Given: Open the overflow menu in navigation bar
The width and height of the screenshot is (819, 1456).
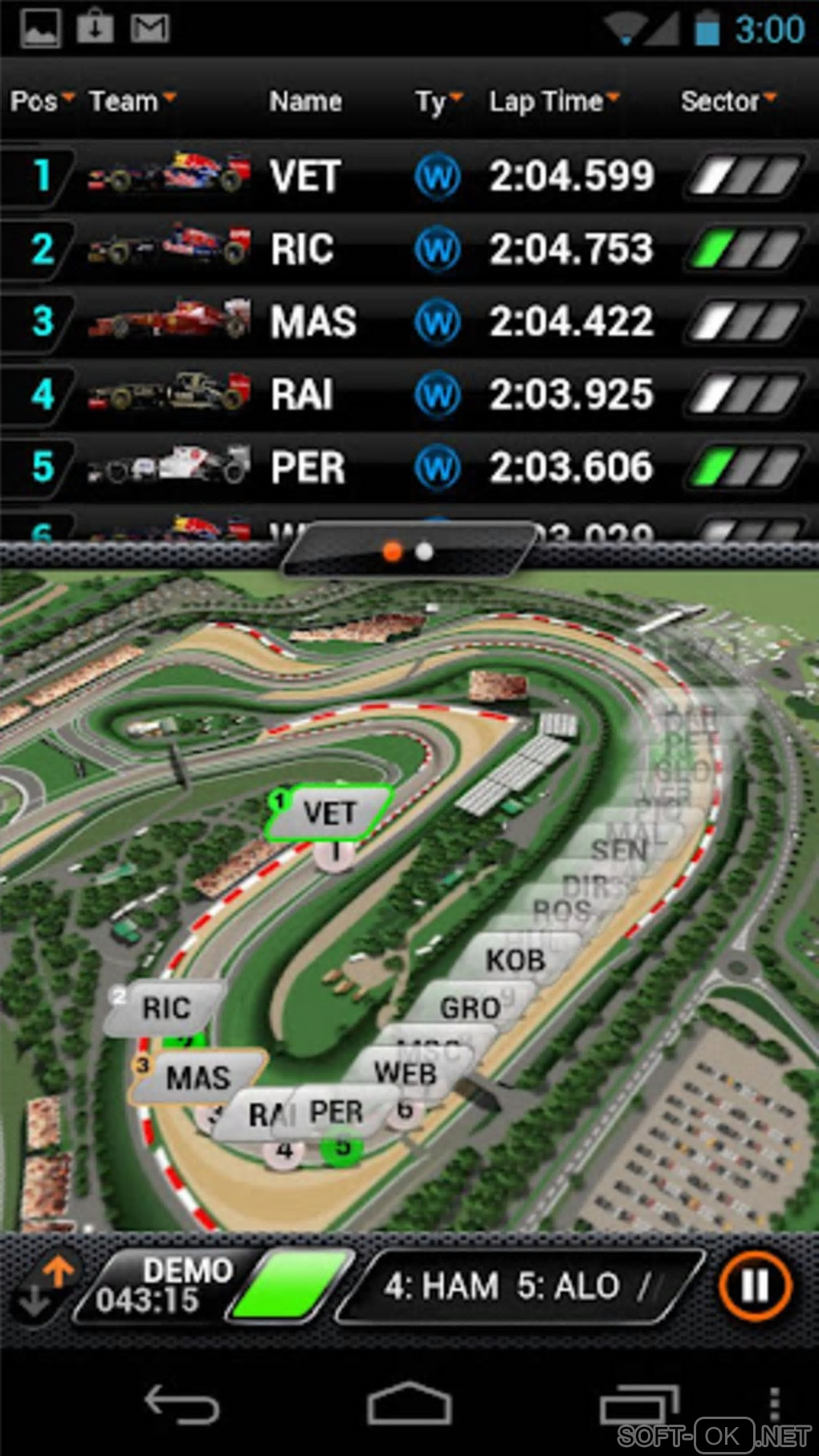Looking at the screenshot, I should (x=774, y=1405).
